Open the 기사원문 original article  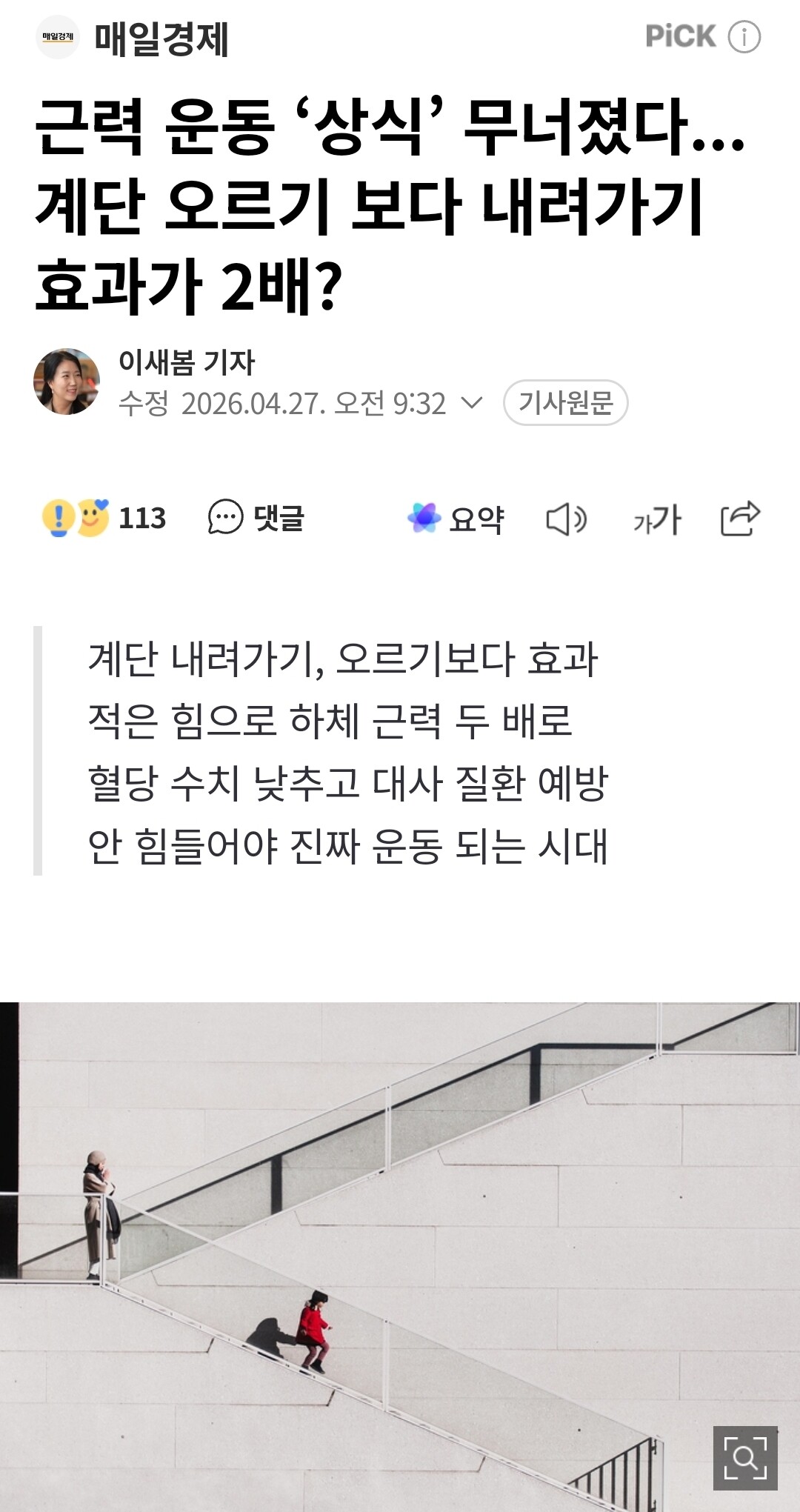(x=565, y=403)
